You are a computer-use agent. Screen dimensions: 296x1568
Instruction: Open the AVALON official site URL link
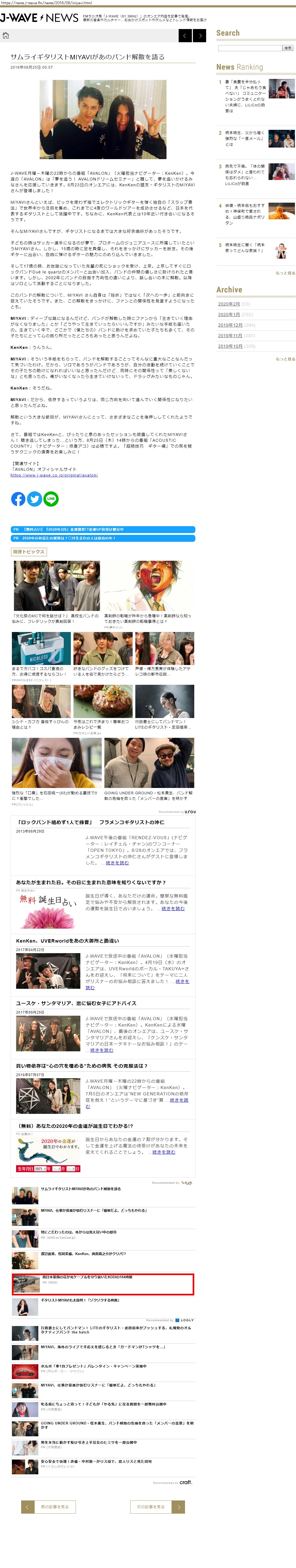[54, 475]
